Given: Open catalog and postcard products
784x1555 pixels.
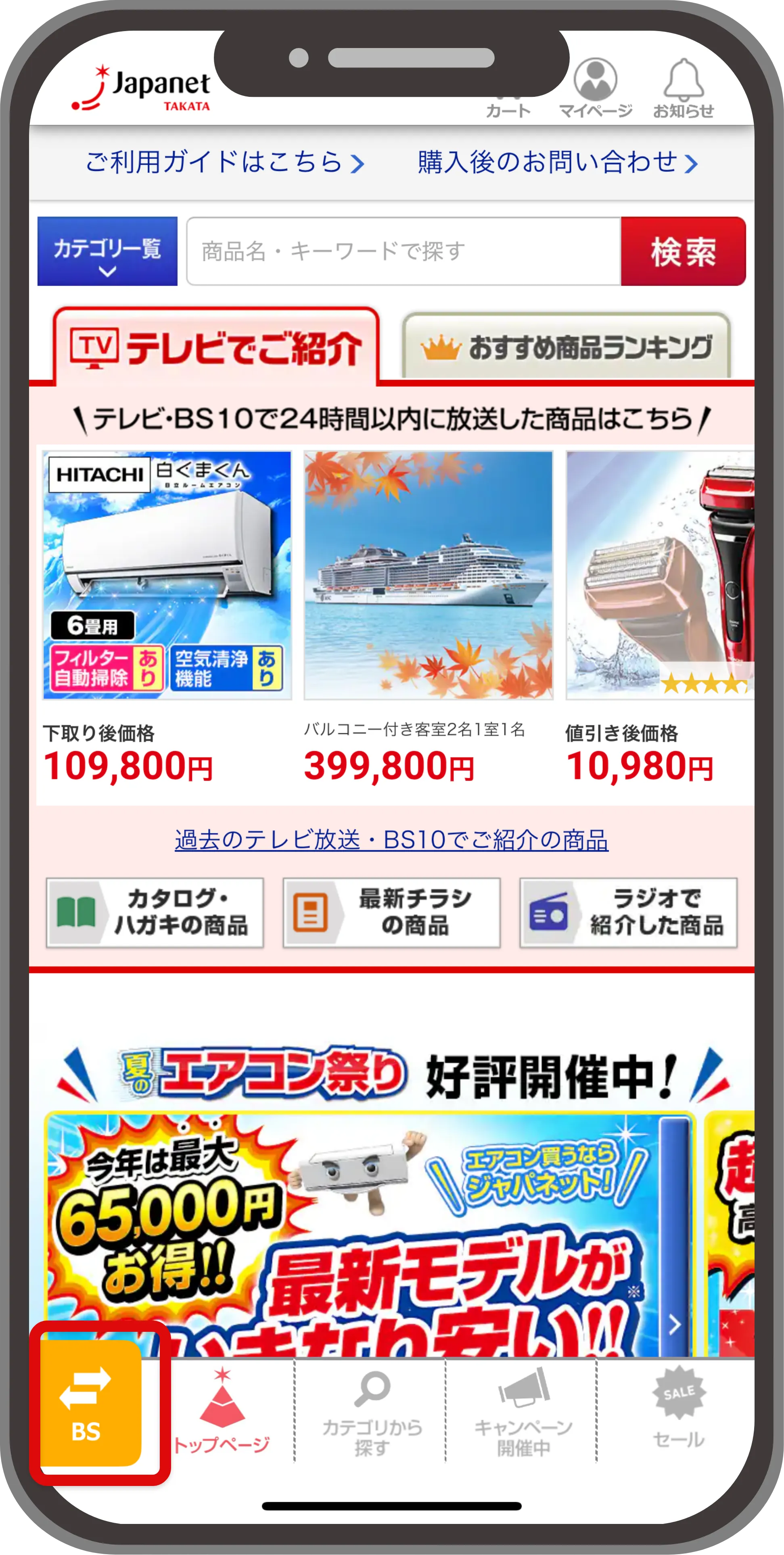Looking at the screenshot, I should [155, 913].
